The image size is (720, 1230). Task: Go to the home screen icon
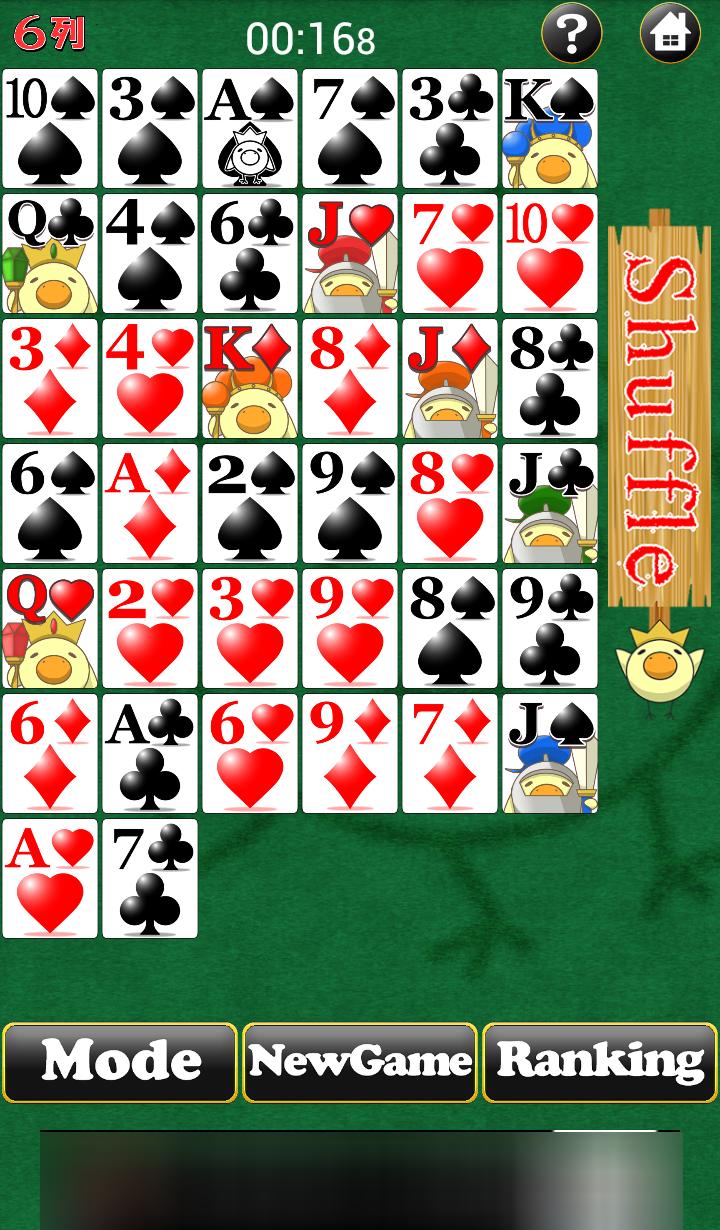(669, 34)
